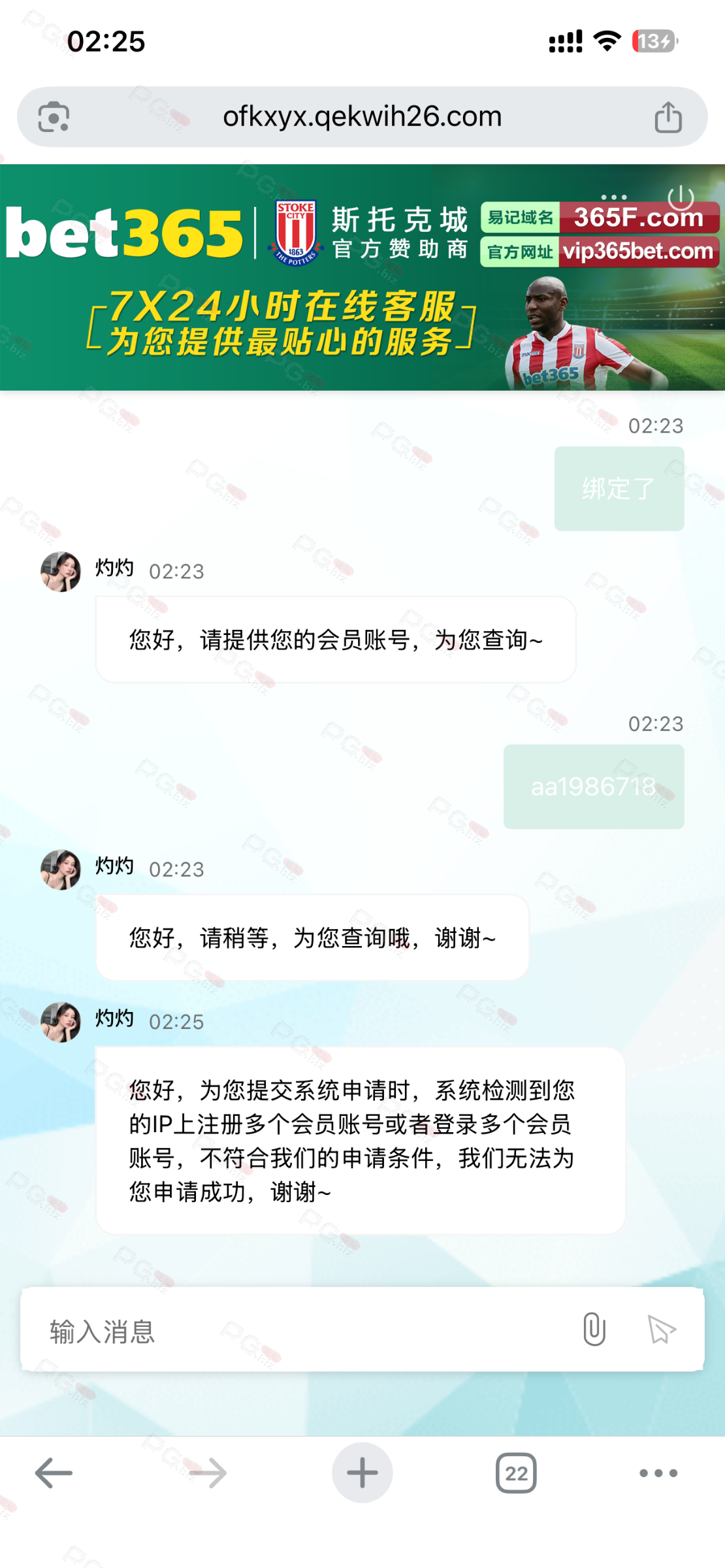
Task: Go forward to the next page
Action: pos(208,1473)
